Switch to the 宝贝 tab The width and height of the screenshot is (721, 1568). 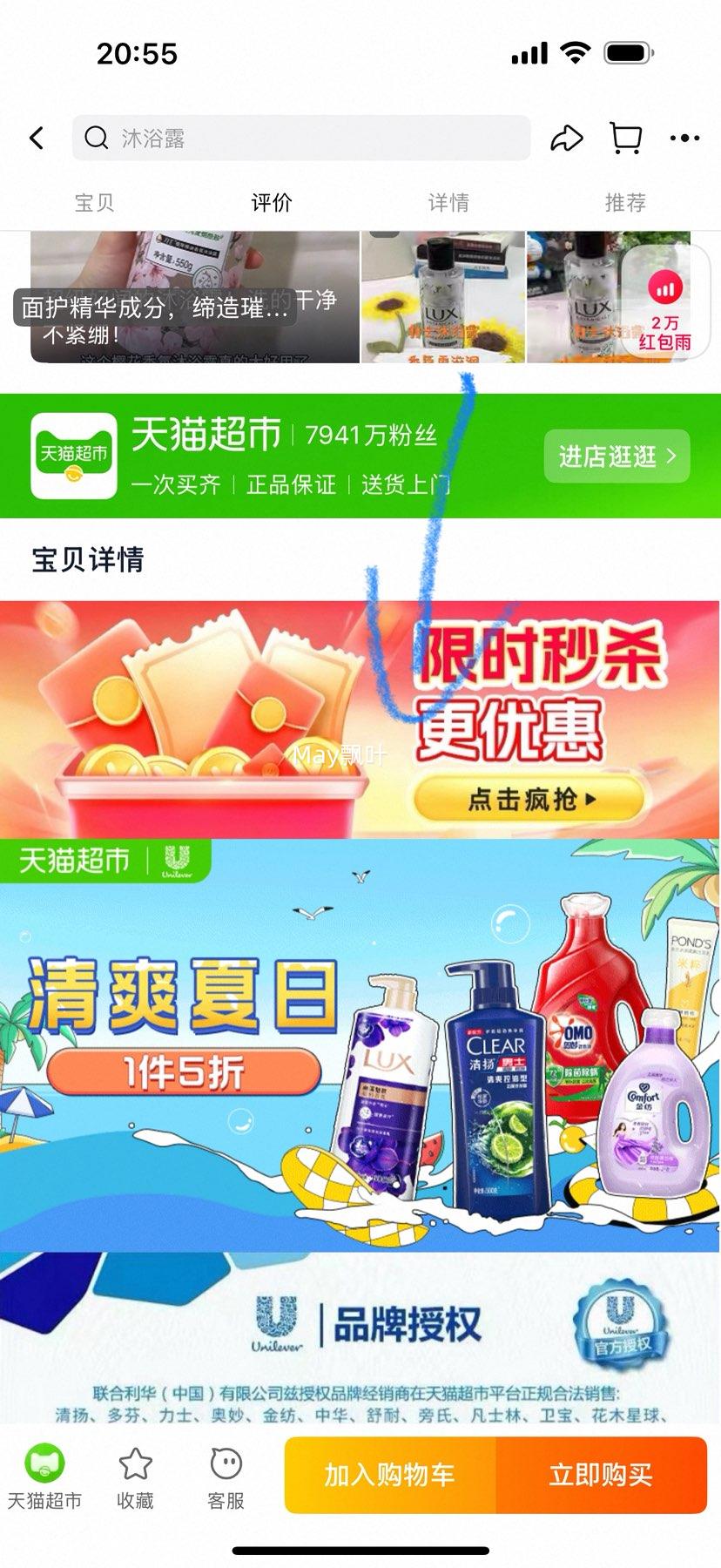(94, 202)
